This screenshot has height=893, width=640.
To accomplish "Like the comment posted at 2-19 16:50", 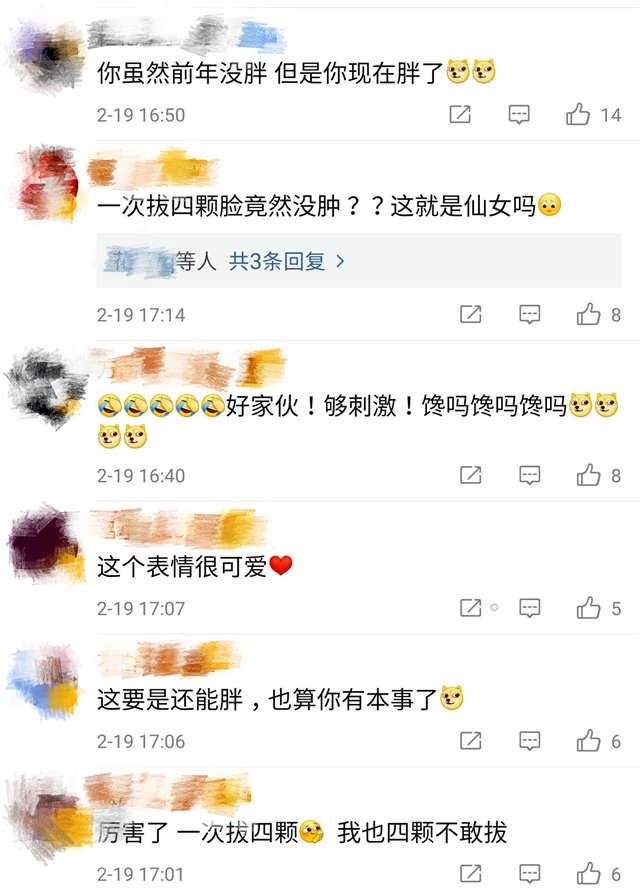I will tap(578, 115).
